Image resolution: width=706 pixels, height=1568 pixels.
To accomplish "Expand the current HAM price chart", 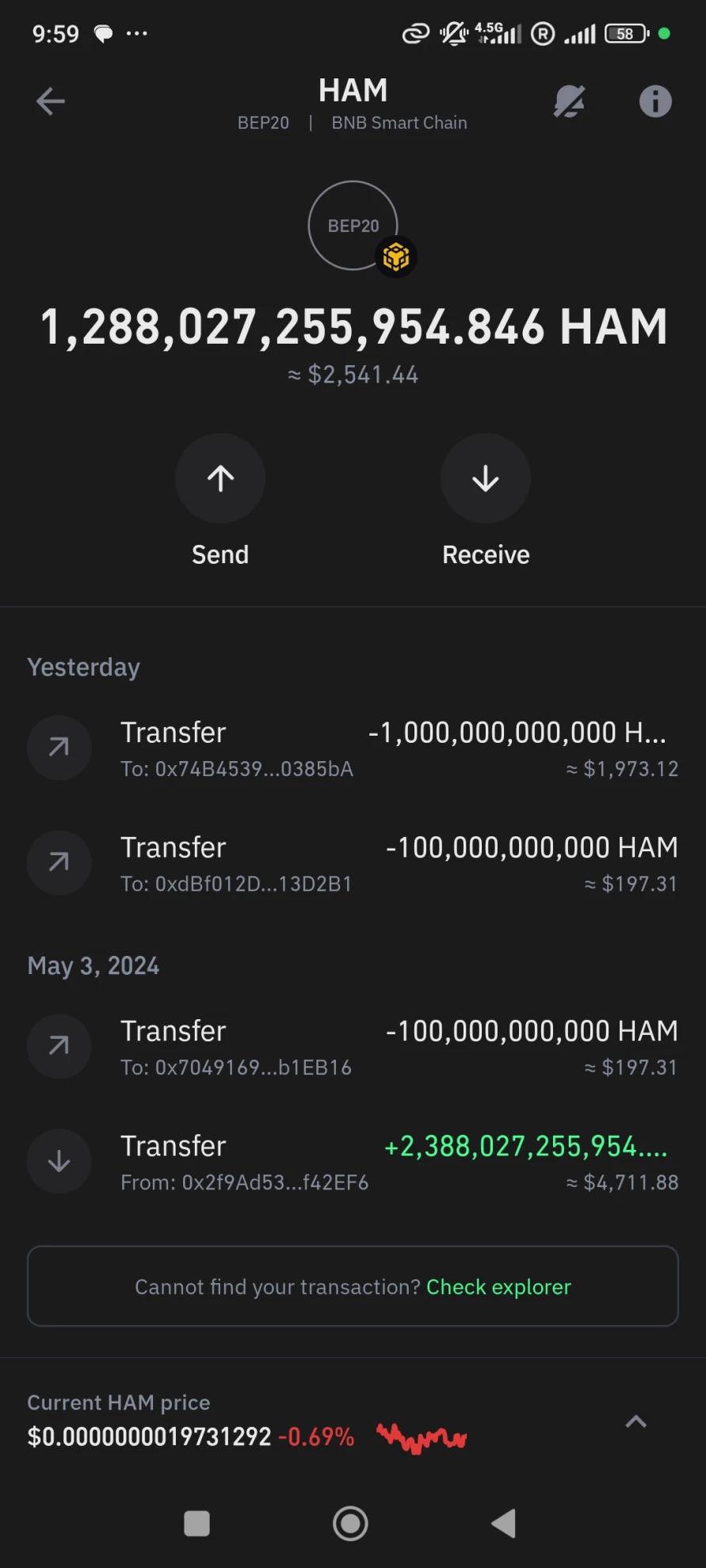I will (x=635, y=1422).
